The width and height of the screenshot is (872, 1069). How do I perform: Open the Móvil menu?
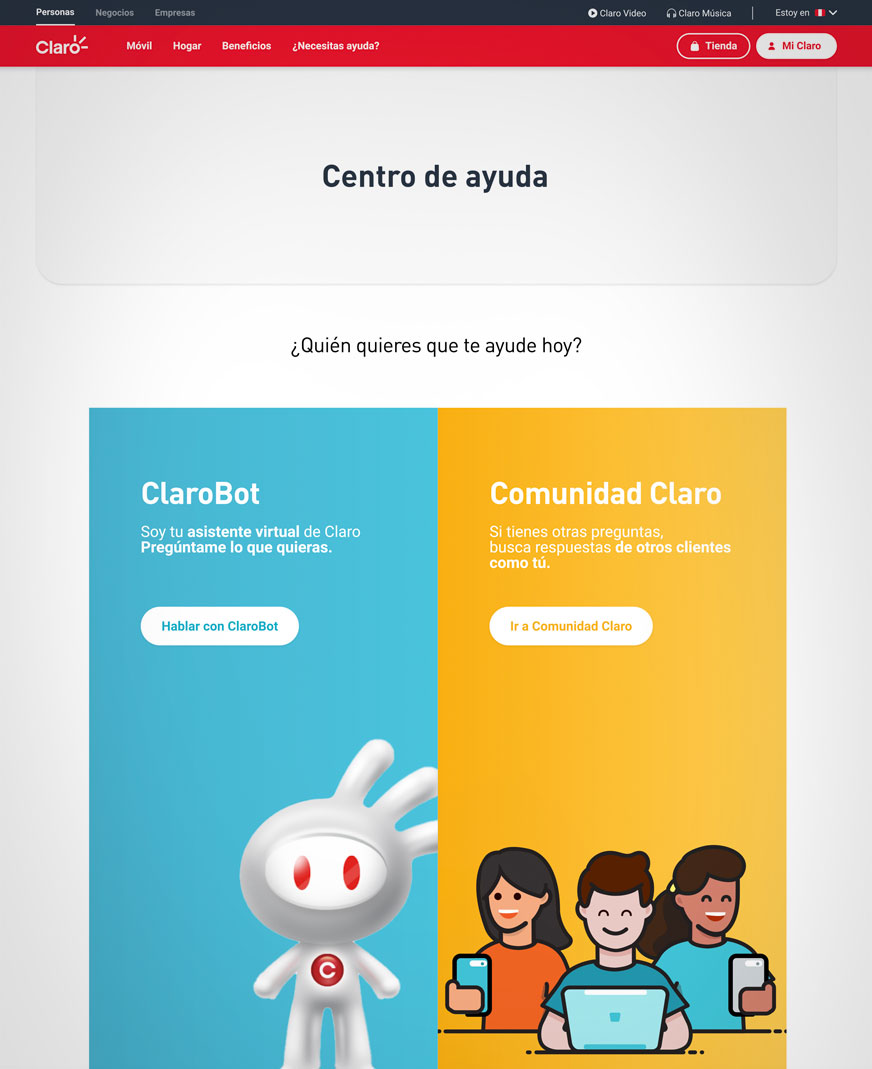pyautogui.click(x=139, y=46)
